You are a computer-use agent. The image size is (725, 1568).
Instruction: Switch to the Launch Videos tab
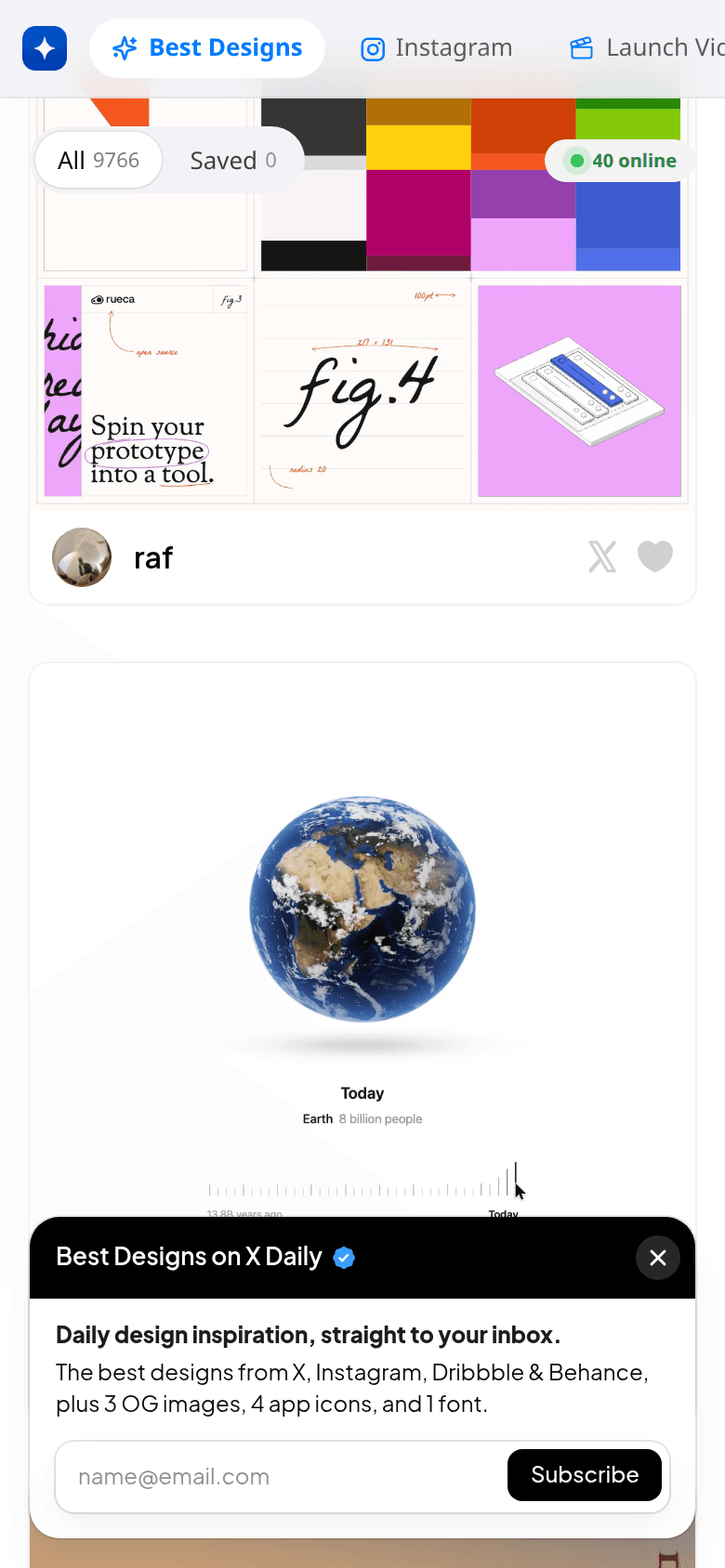click(647, 48)
